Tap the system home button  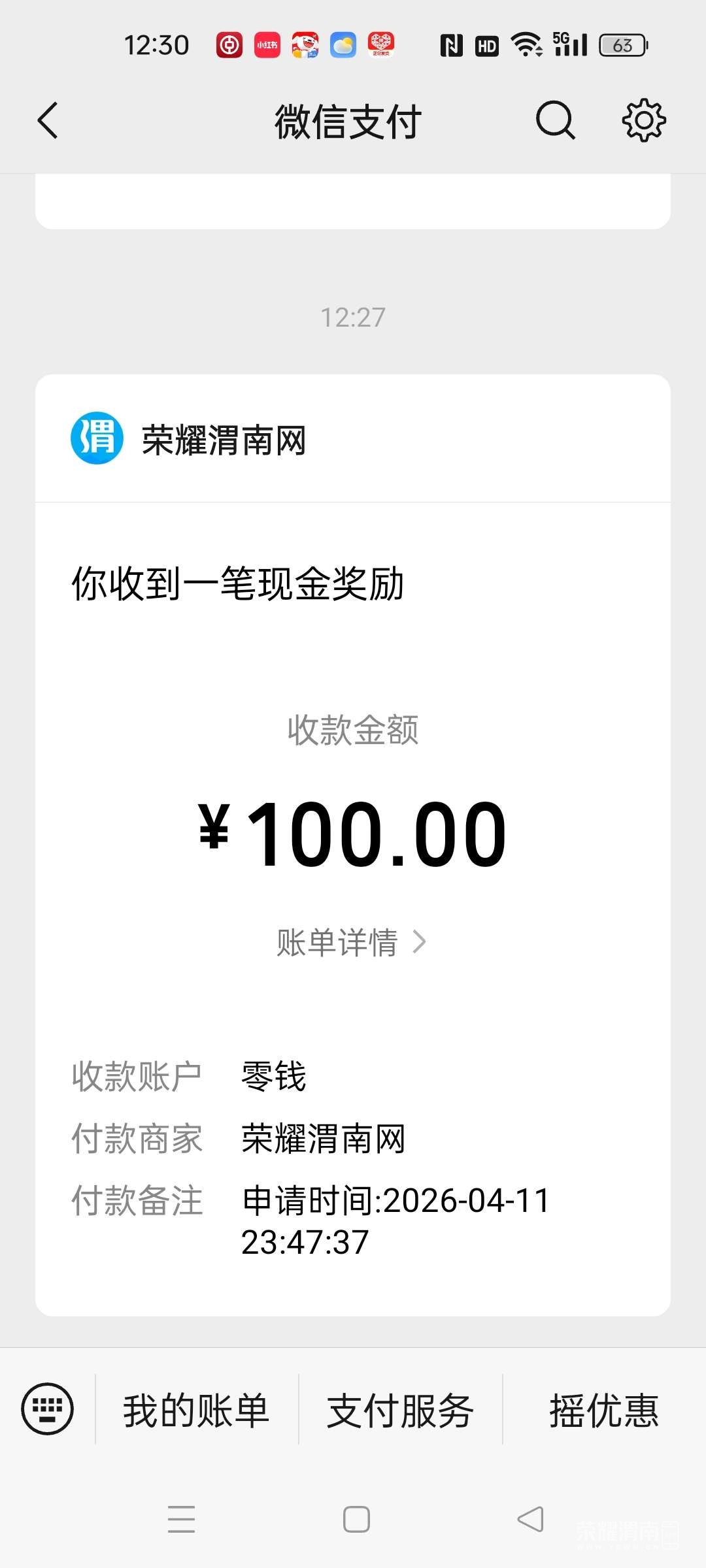pos(356,1519)
